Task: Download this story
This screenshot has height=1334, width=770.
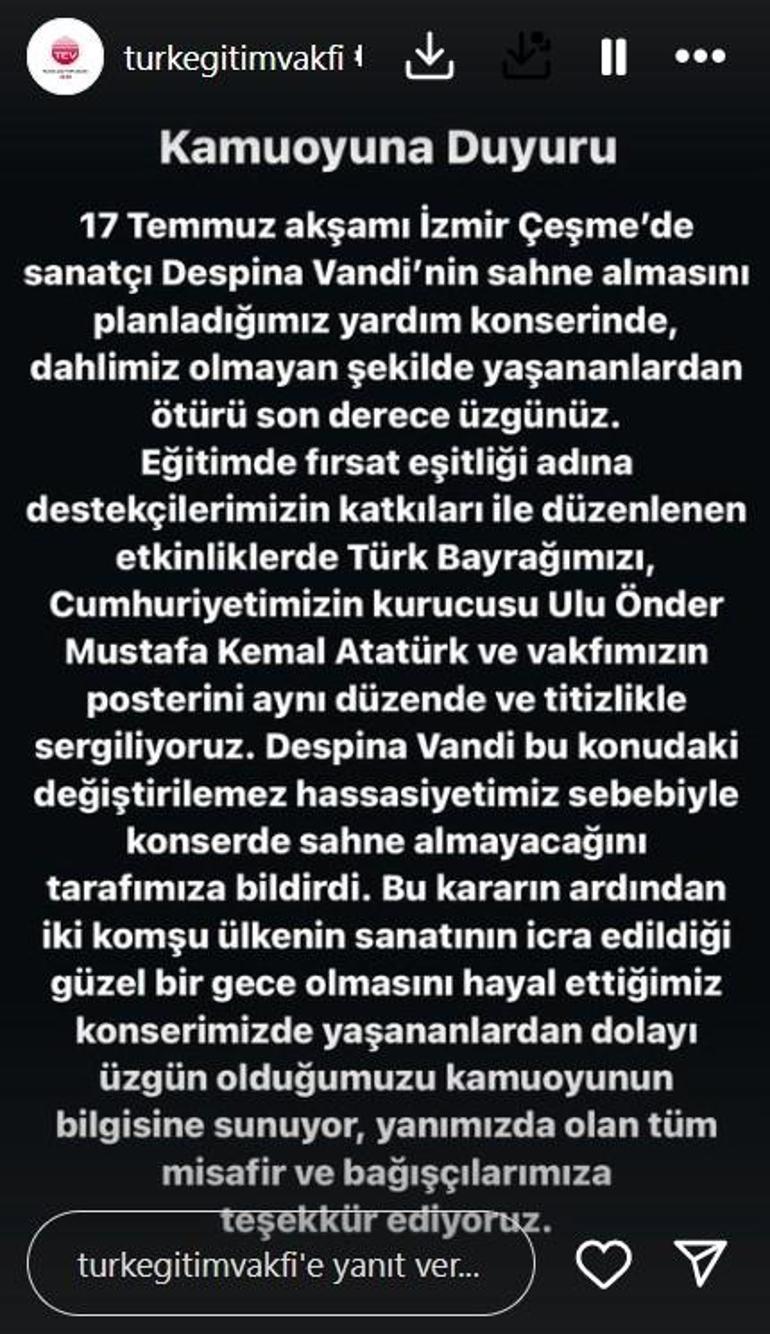Action: pyautogui.click(x=430, y=58)
